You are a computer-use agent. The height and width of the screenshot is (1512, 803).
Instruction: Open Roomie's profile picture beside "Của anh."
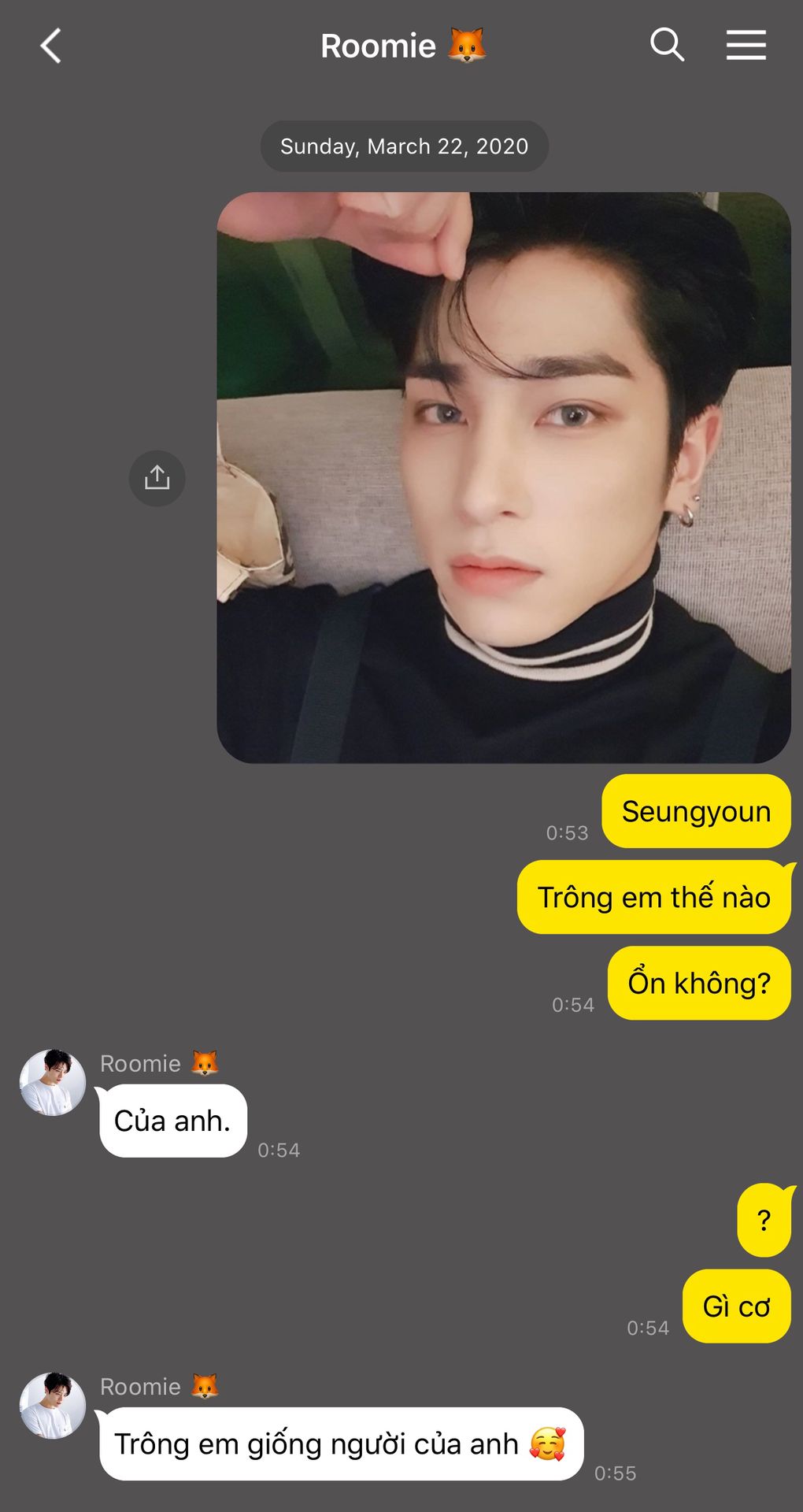point(53,1082)
